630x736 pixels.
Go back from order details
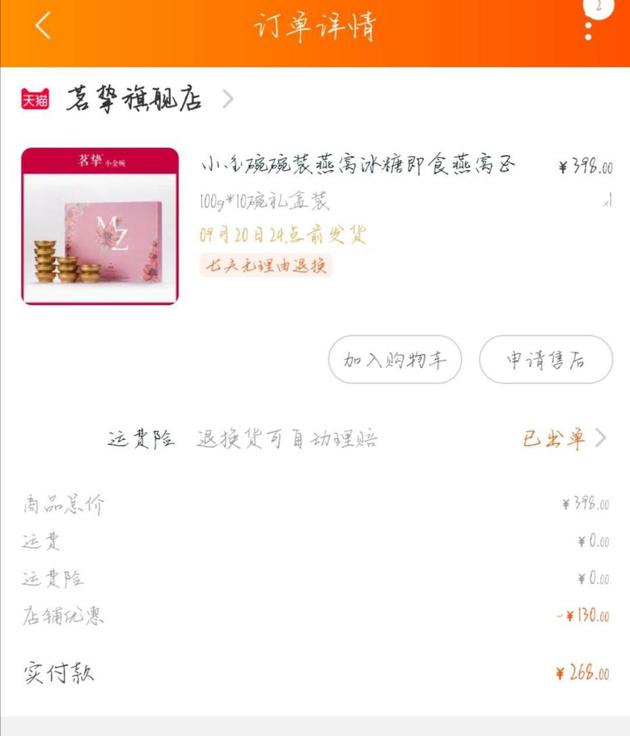pyautogui.click(x=42, y=27)
